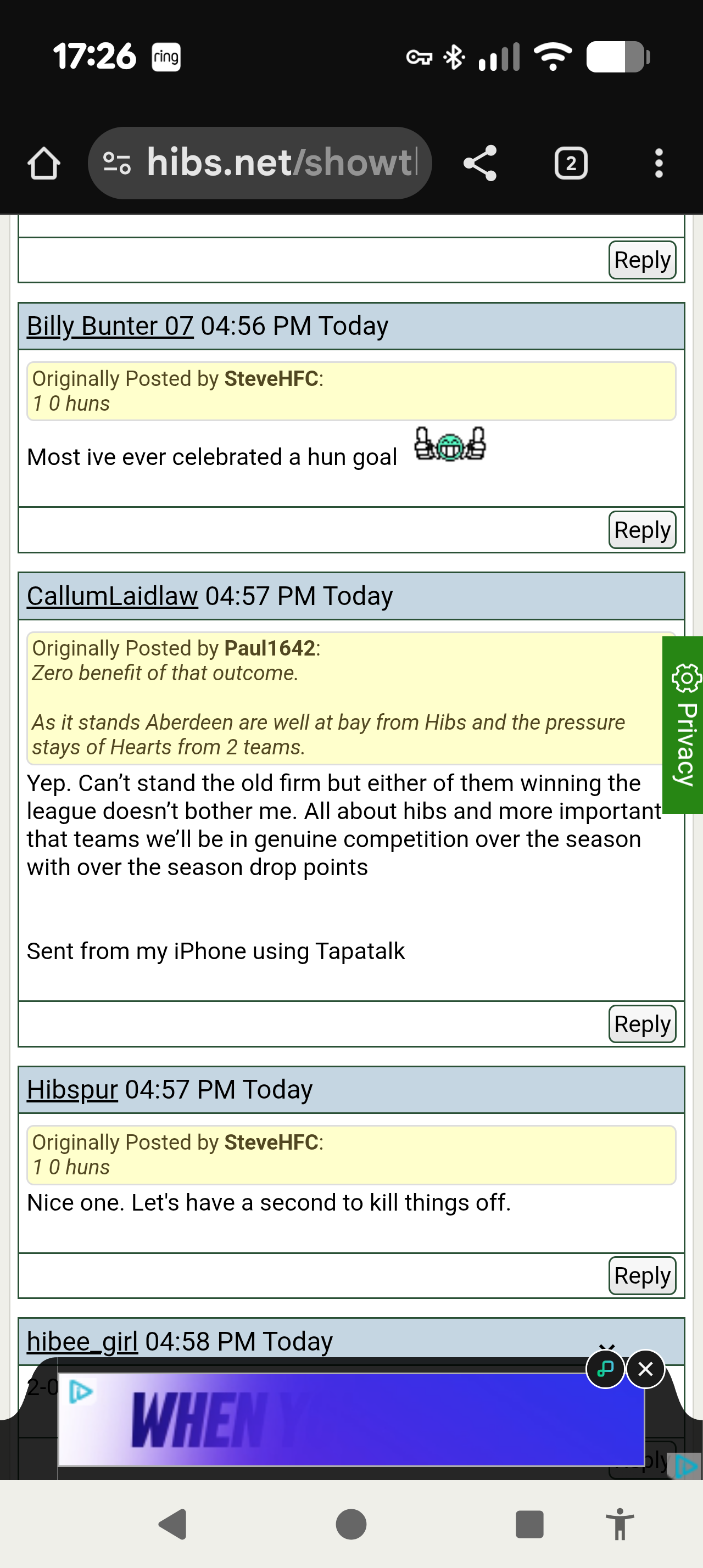
Task: Reply to Billy Bunter 07's post
Action: 641,530
